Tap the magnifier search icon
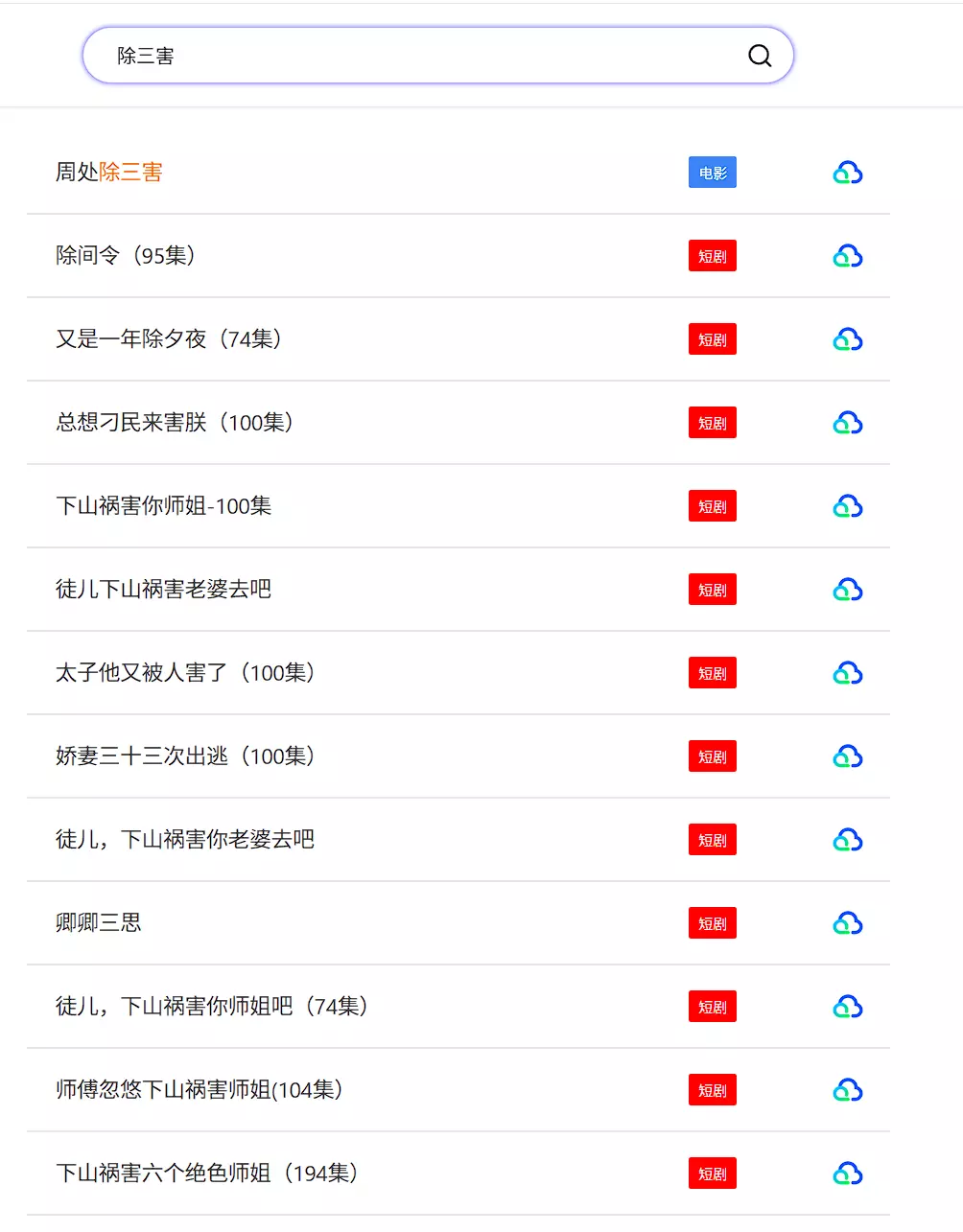The width and height of the screenshot is (963, 1232). (x=760, y=56)
